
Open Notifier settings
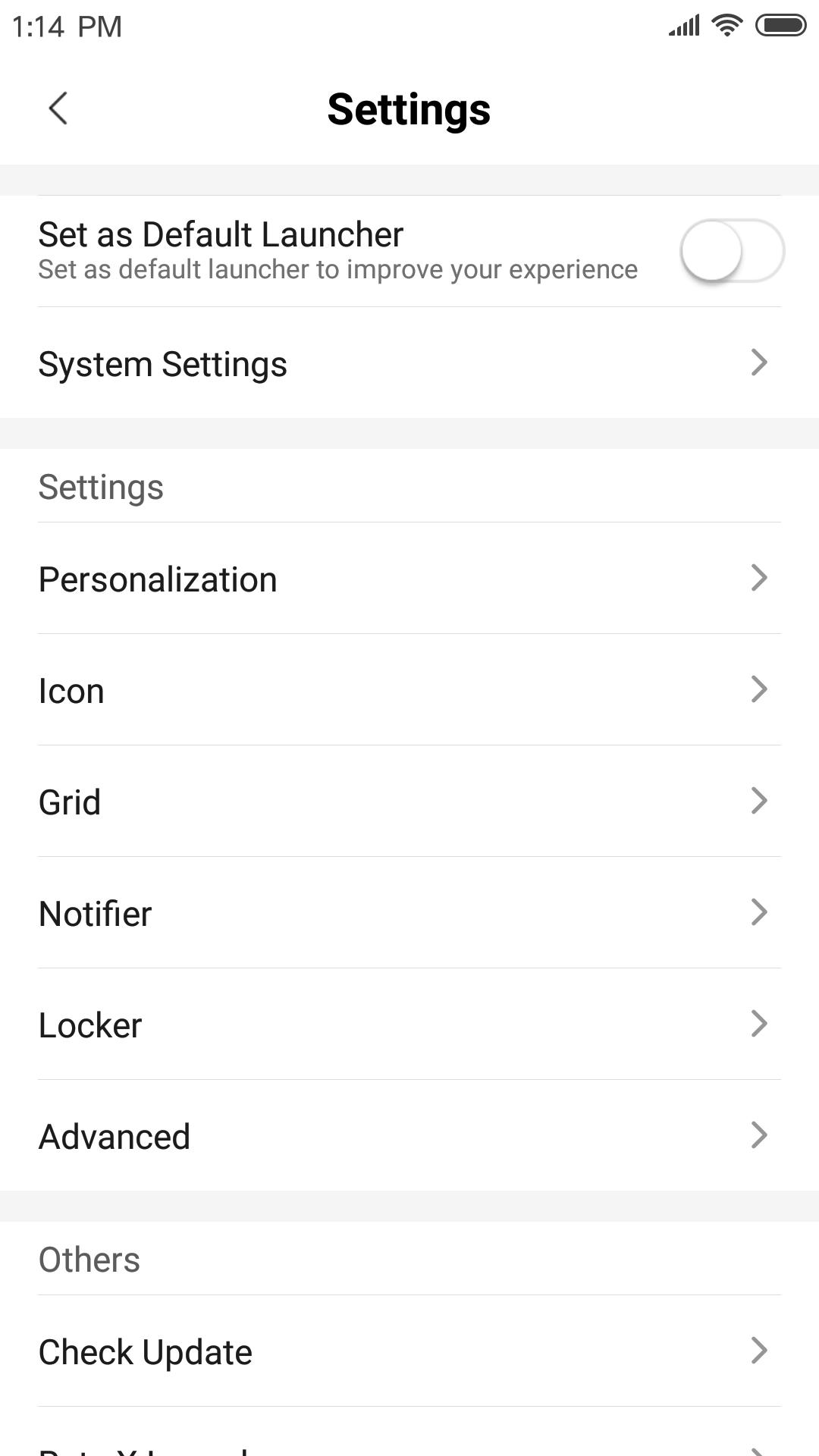(409, 913)
